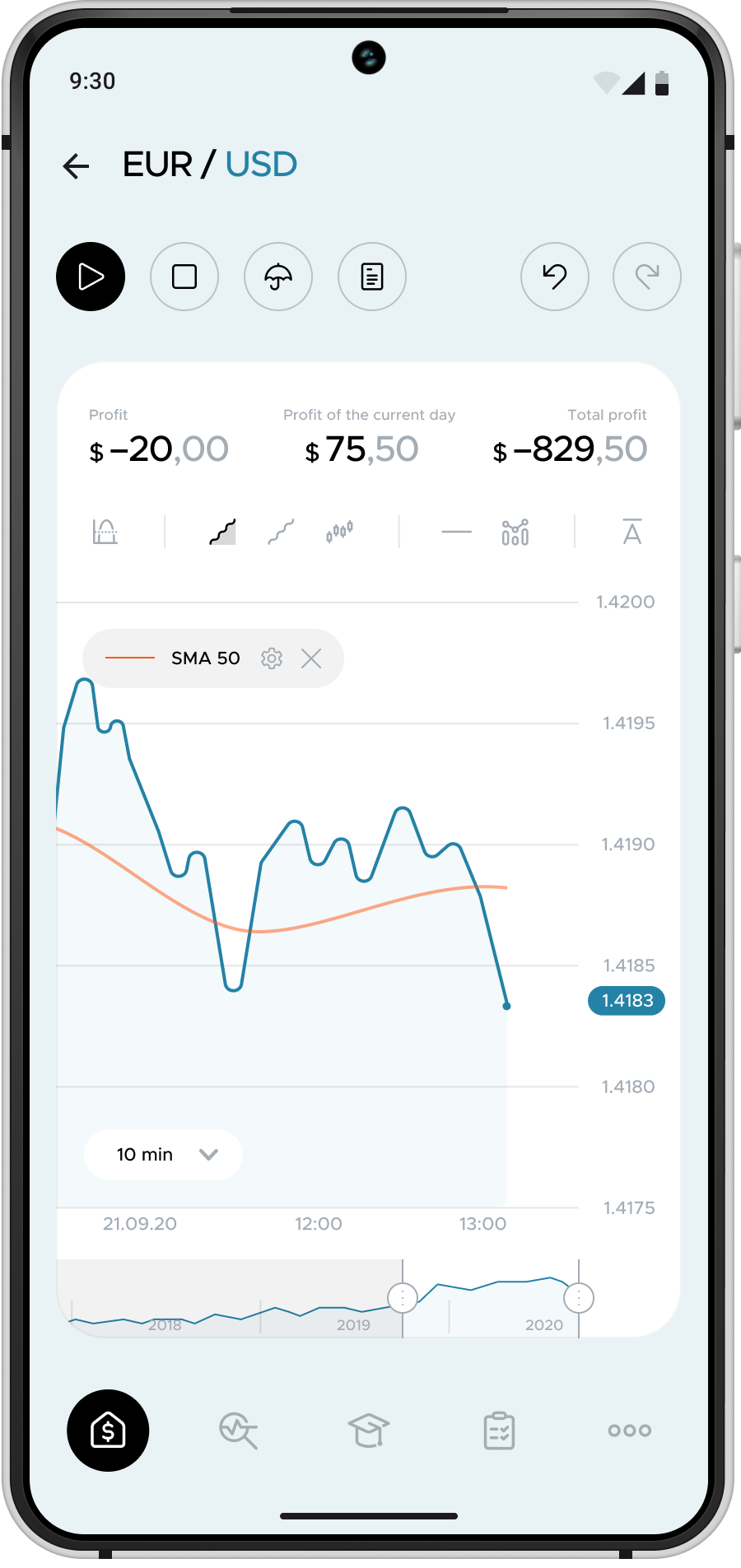741x1568 pixels.
Task: Undo the last action
Action: (x=555, y=277)
